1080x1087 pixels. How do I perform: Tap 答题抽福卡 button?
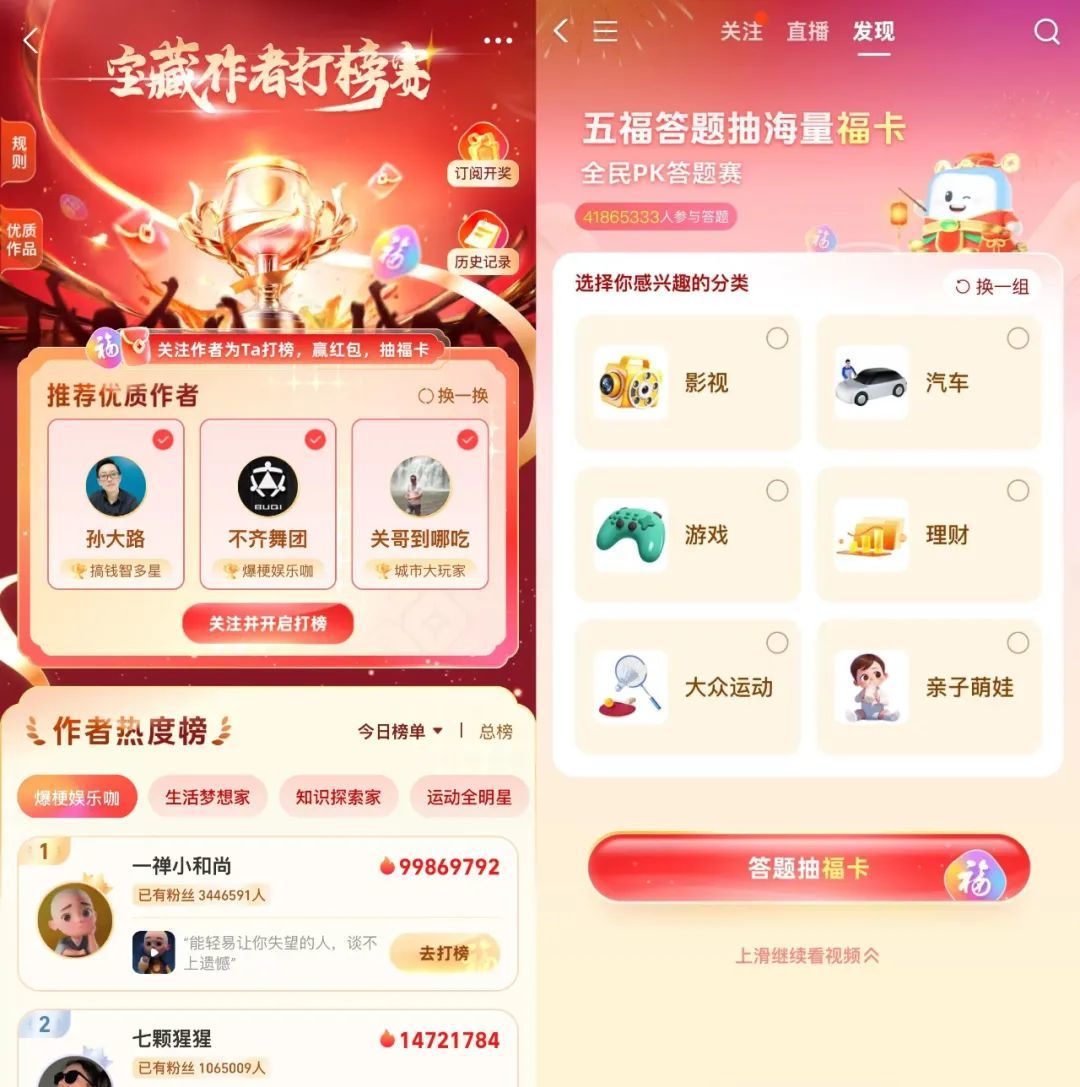[x=808, y=868]
